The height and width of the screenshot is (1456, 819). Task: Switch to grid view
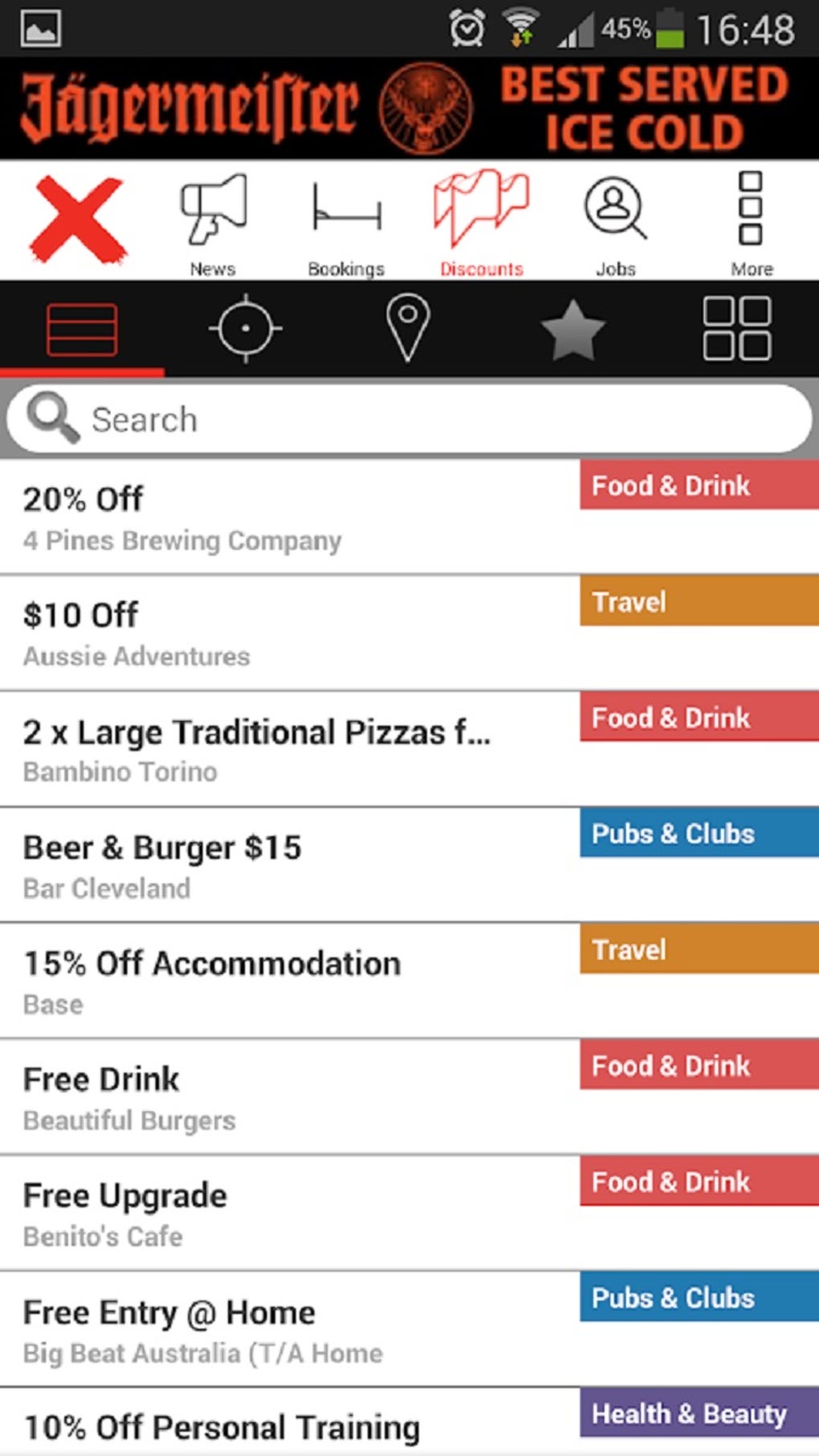[735, 328]
